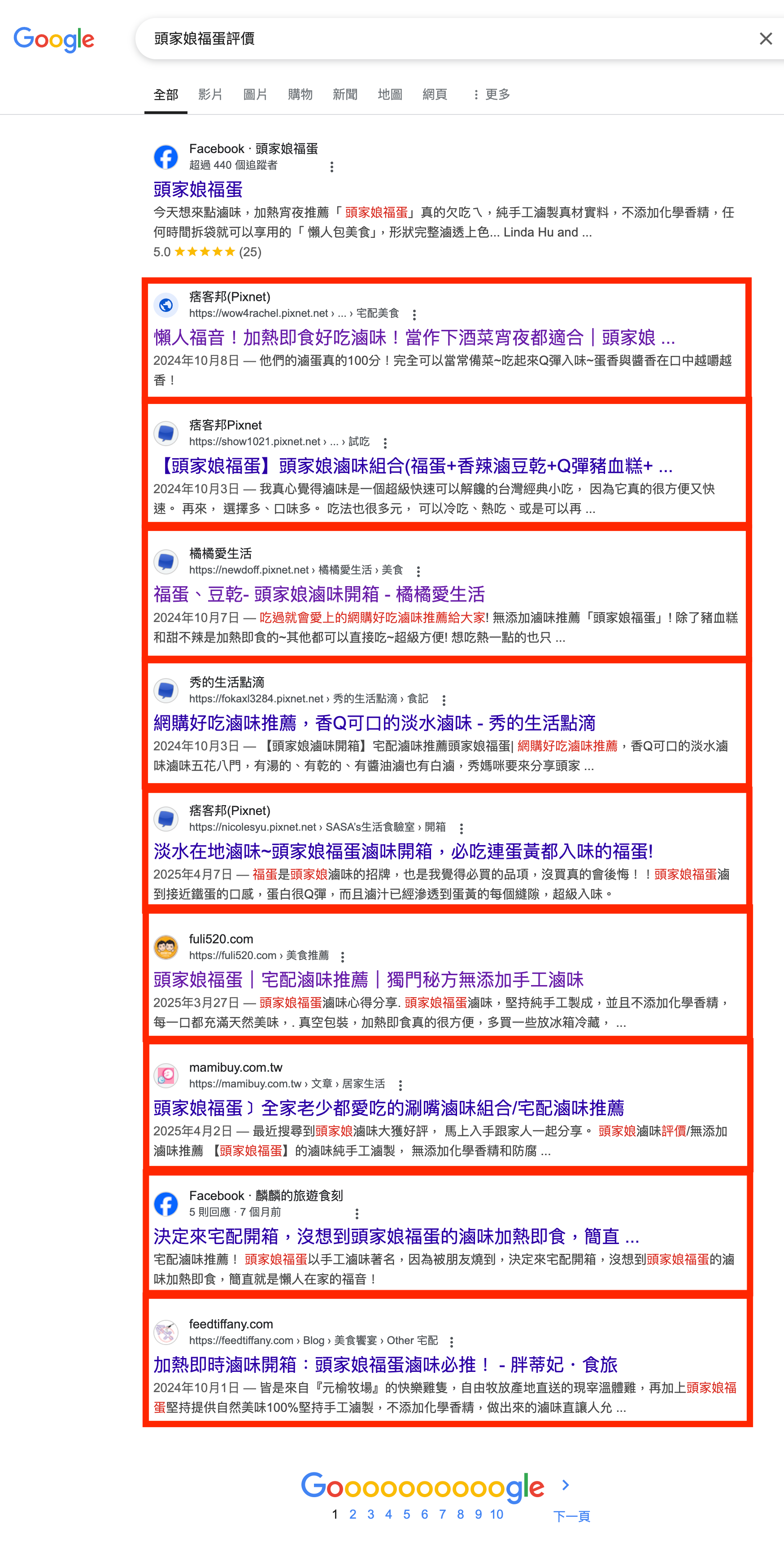Switch to the 影片 tab
This screenshot has height=1542, width=784.
[x=211, y=95]
